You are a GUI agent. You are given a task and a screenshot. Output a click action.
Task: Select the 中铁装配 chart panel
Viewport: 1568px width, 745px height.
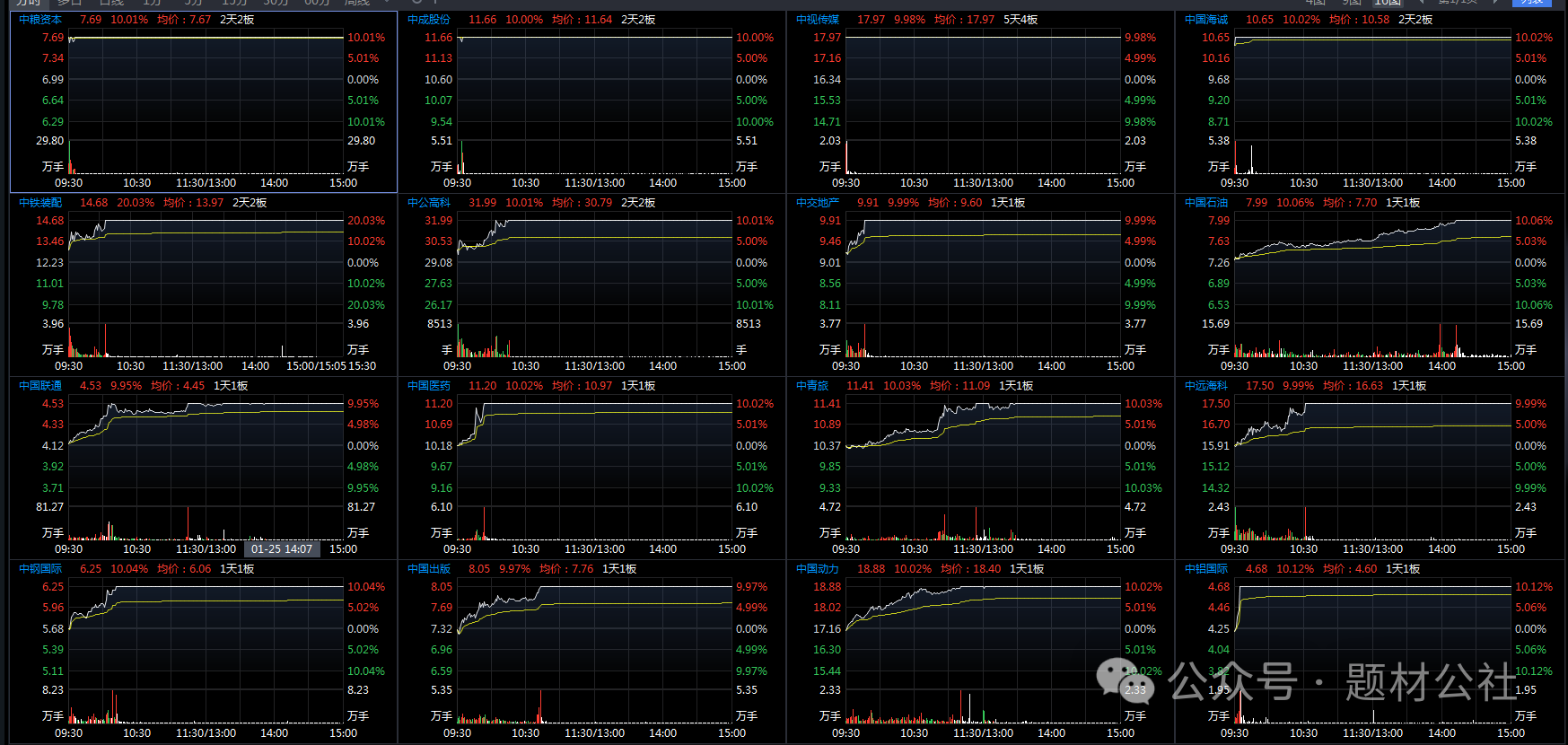pos(206,283)
